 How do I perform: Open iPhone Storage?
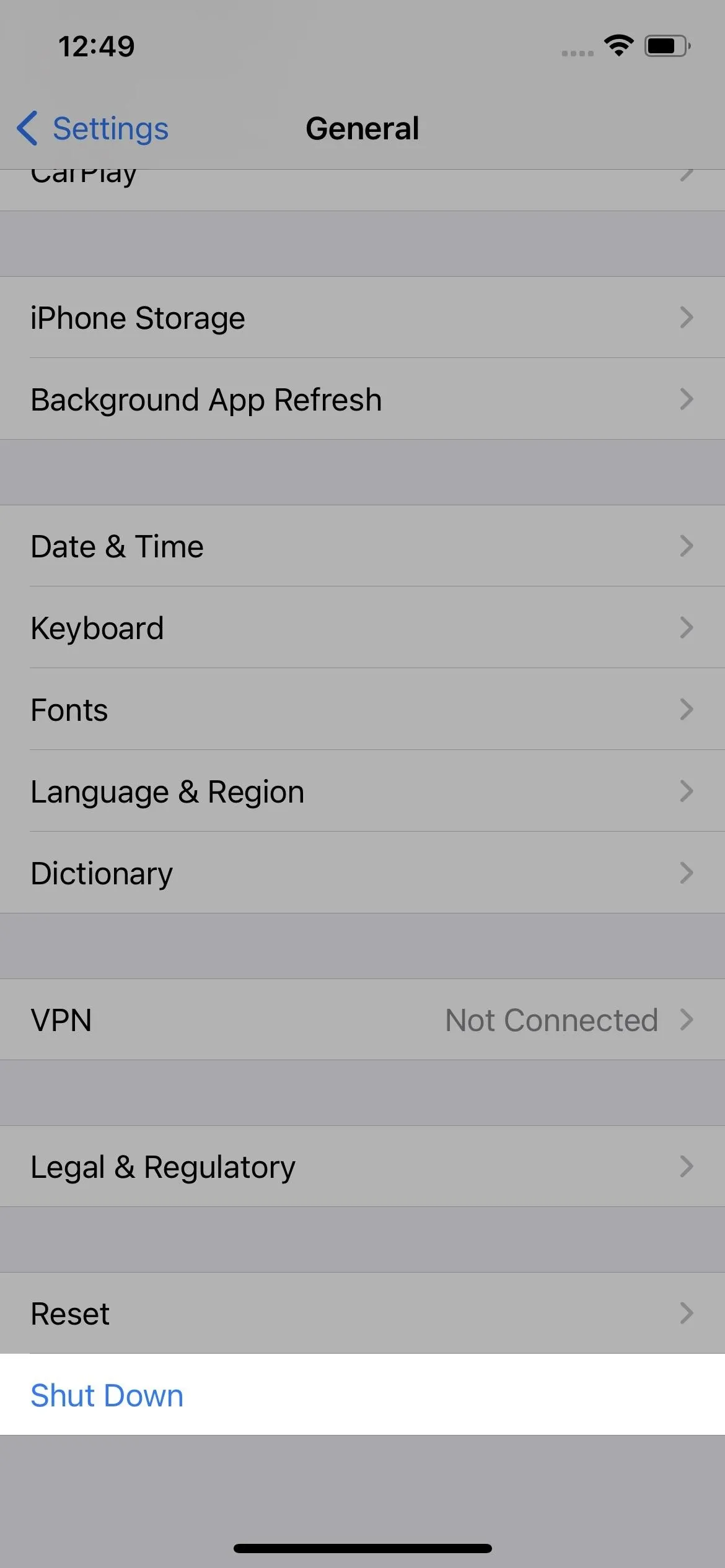click(x=362, y=317)
